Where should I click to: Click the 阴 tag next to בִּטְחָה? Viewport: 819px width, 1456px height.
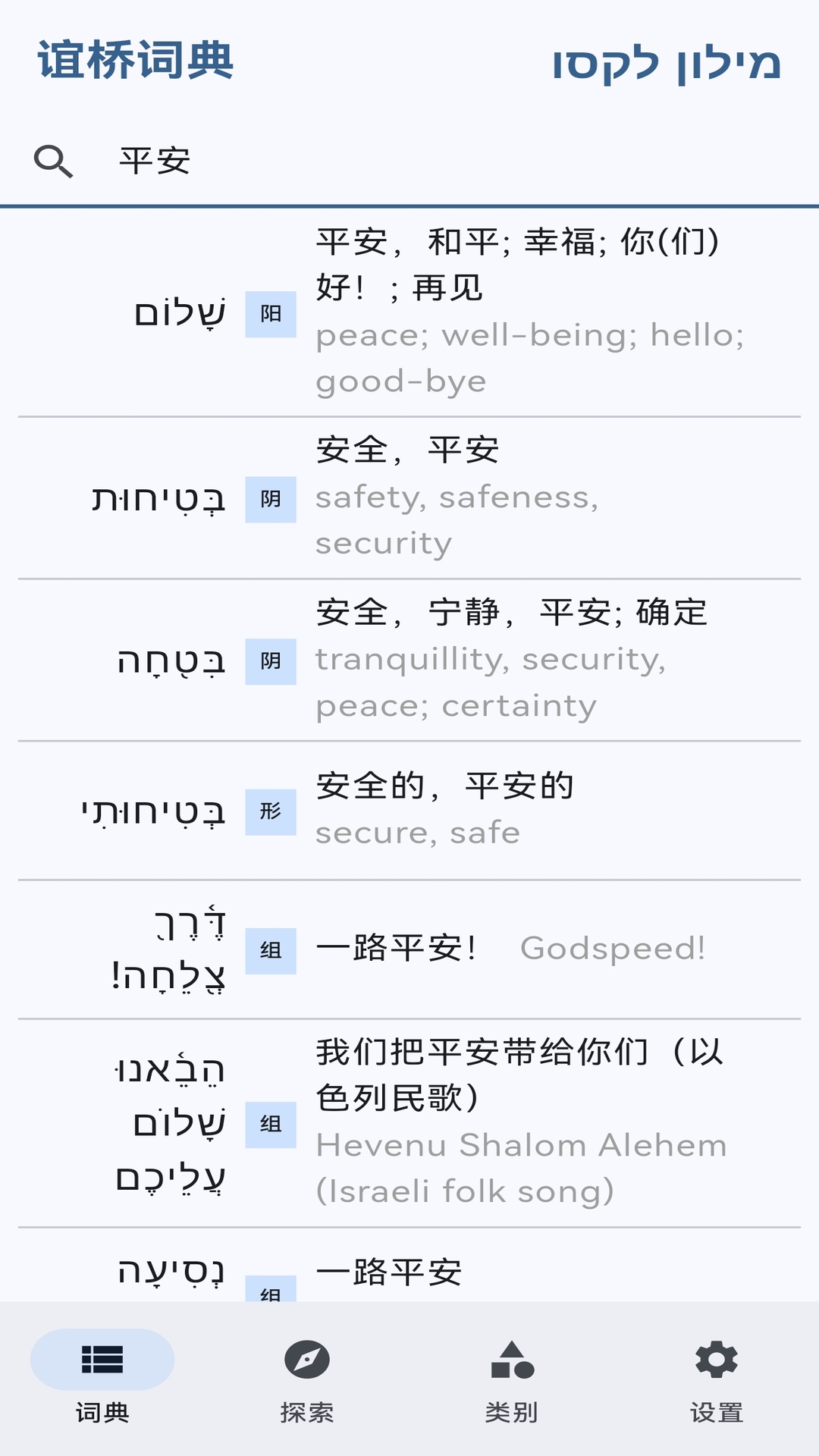(x=271, y=661)
